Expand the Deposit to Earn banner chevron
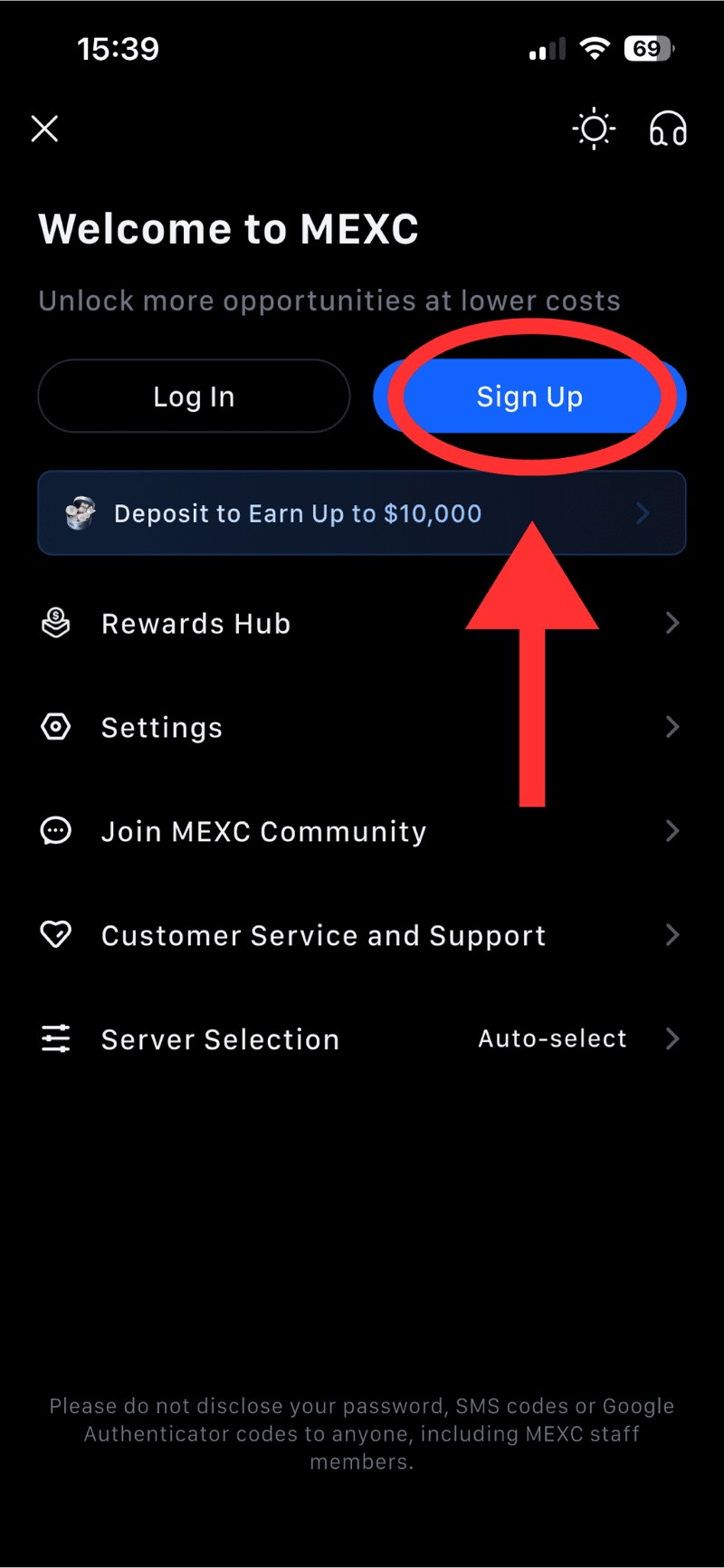This screenshot has height=1568, width=724. [643, 513]
